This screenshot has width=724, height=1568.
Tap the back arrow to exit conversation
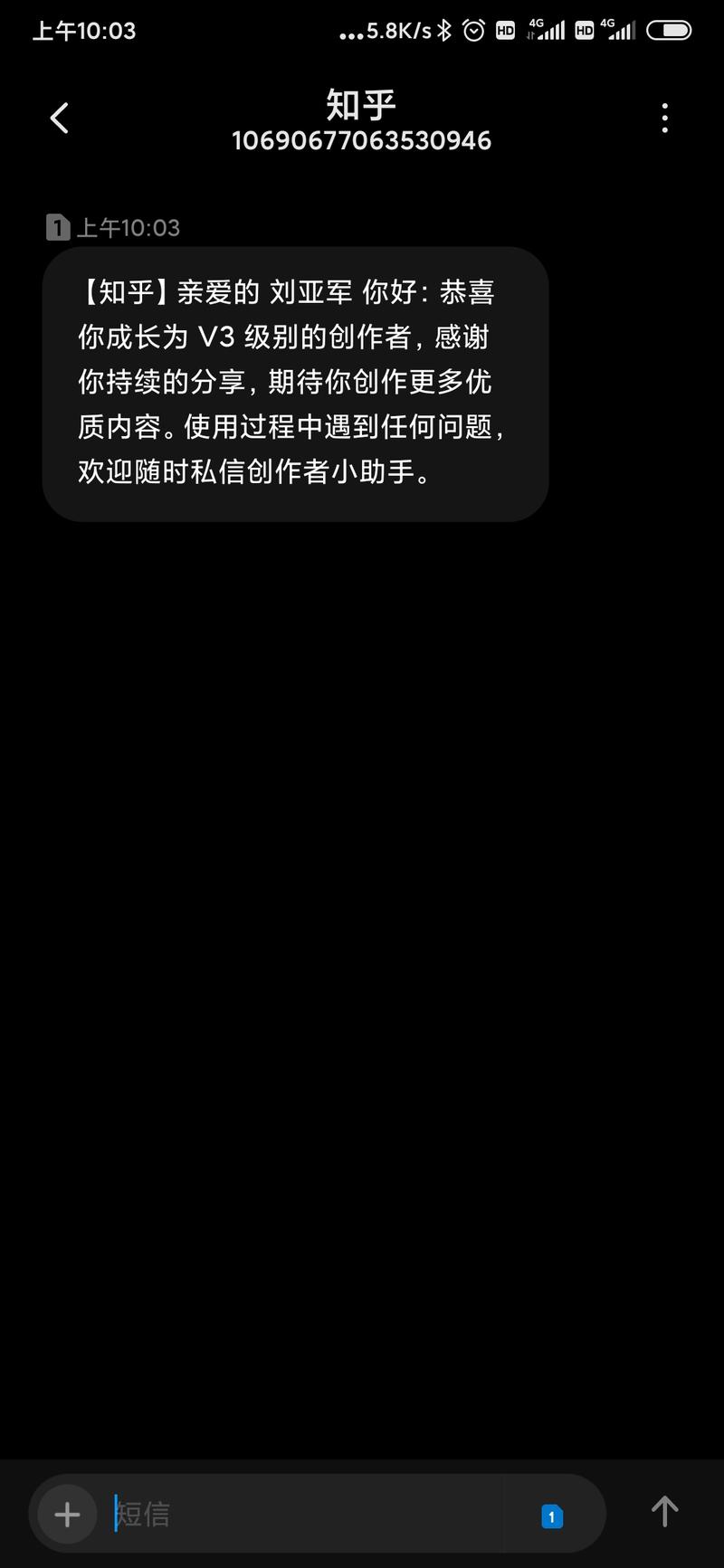(58, 118)
